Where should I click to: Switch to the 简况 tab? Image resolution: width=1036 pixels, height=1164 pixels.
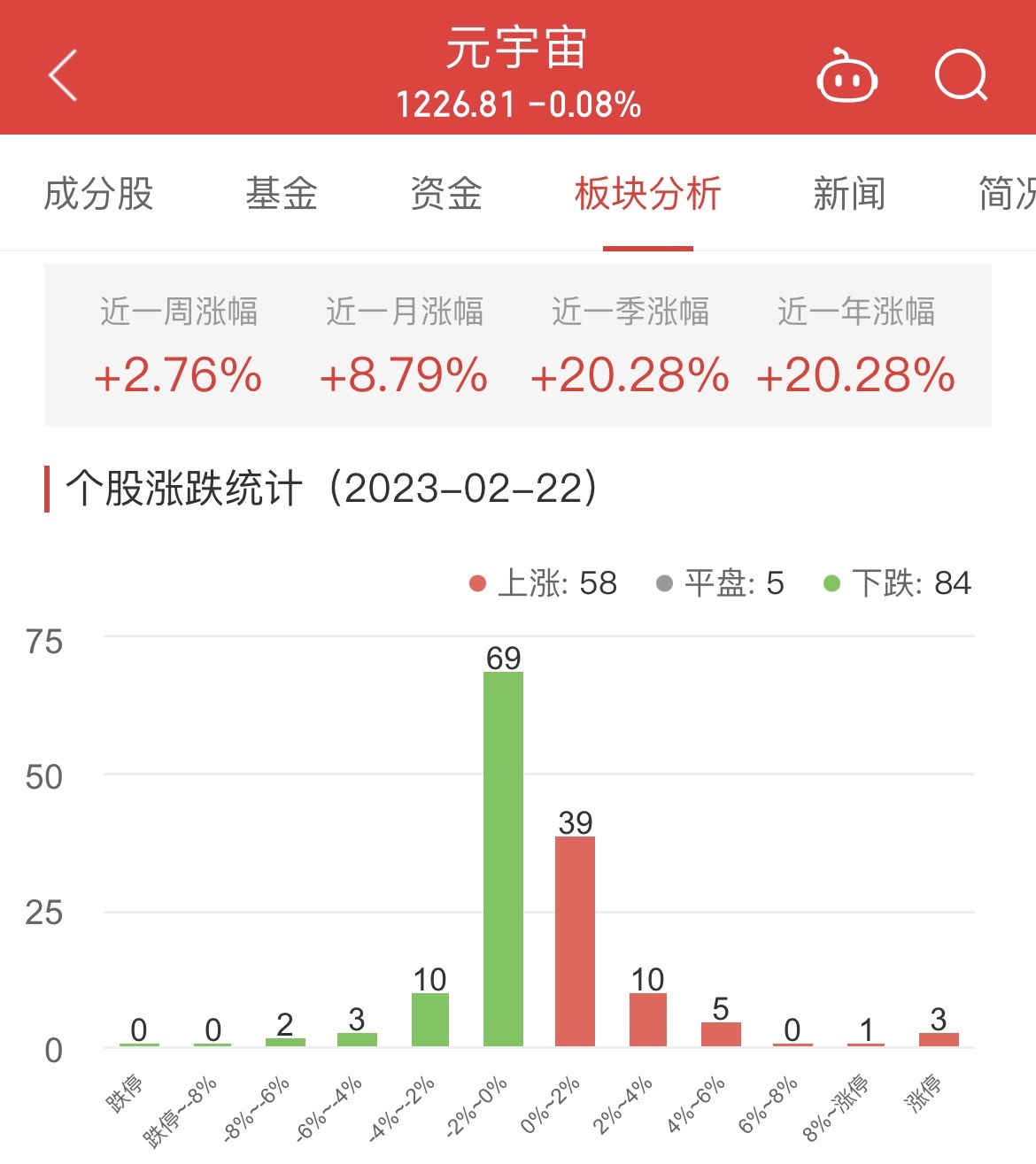(1008, 194)
